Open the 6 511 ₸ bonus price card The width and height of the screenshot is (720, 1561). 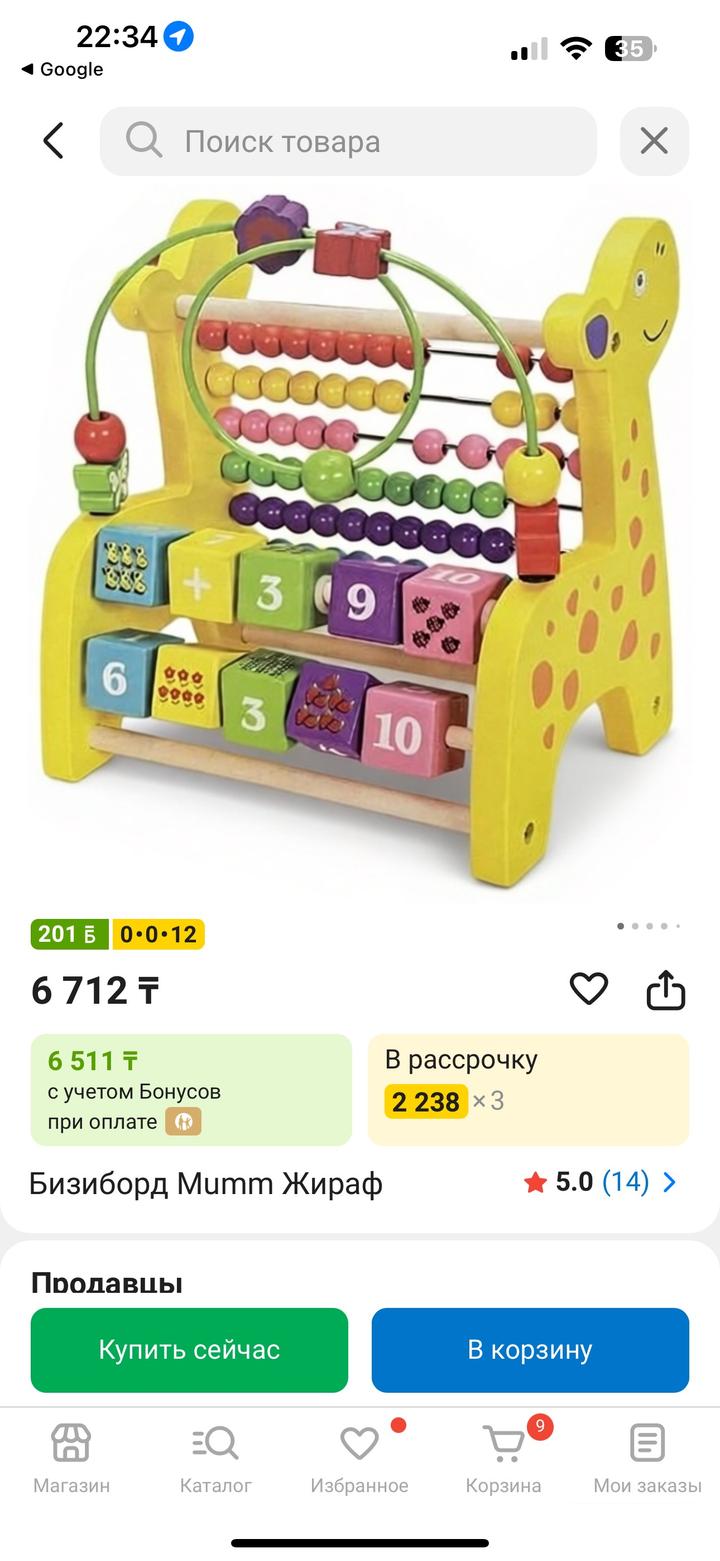pos(191,1089)
